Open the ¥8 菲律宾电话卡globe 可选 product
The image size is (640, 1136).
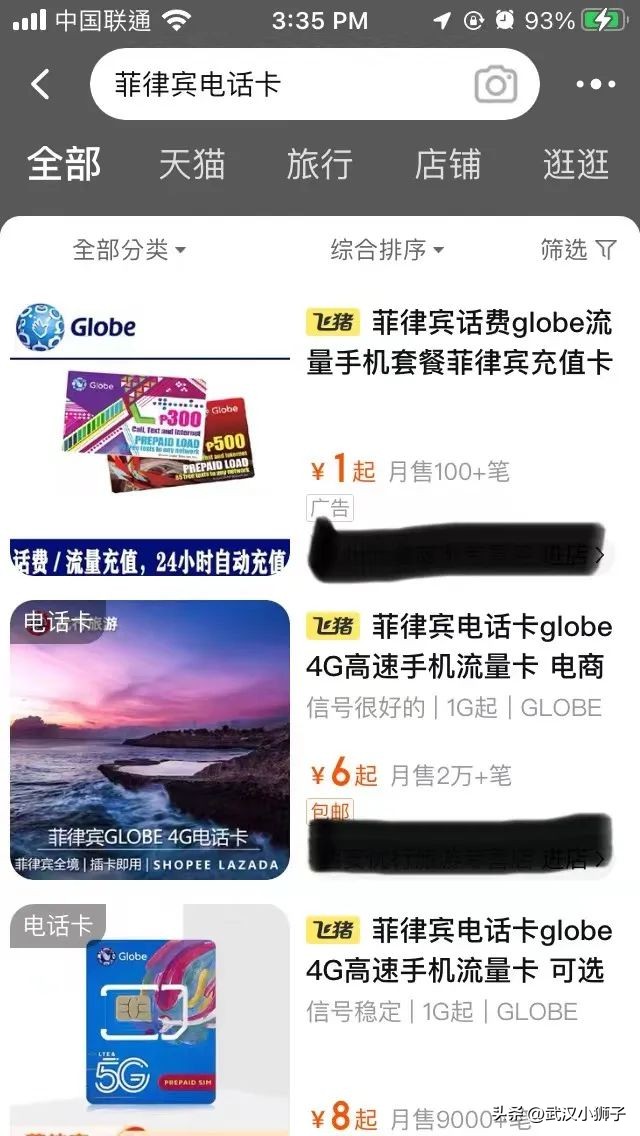click(x=459, y=950)
